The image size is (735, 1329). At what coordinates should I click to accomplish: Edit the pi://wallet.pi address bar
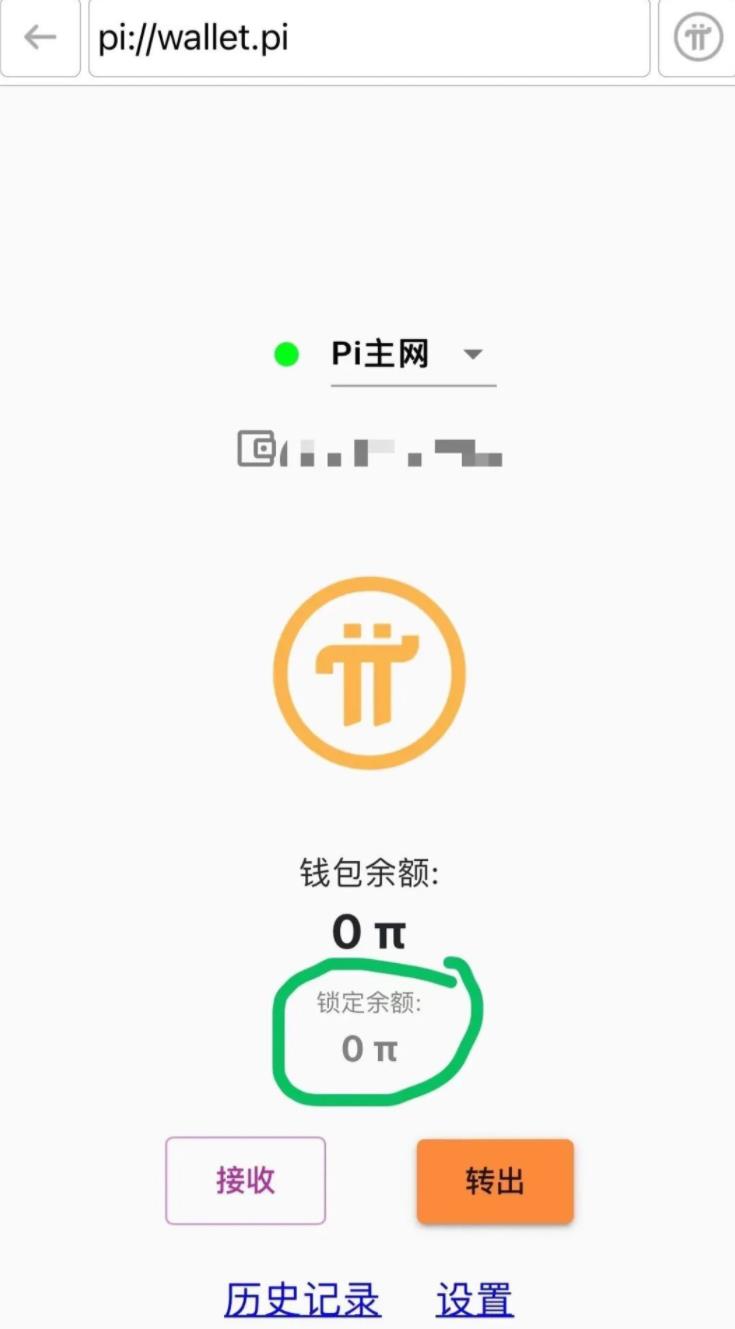(x=369, y=38)
